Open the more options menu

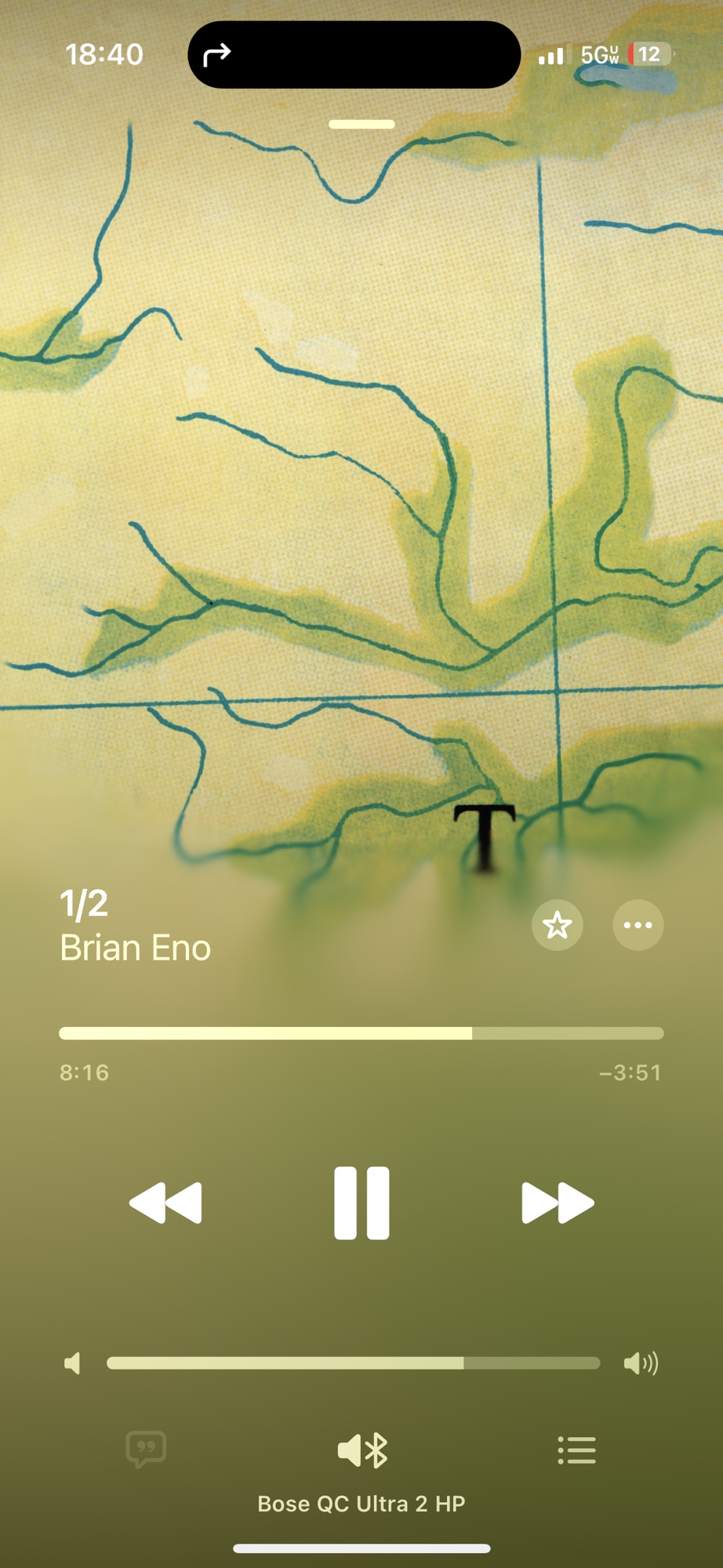click(x=638, y=925)
